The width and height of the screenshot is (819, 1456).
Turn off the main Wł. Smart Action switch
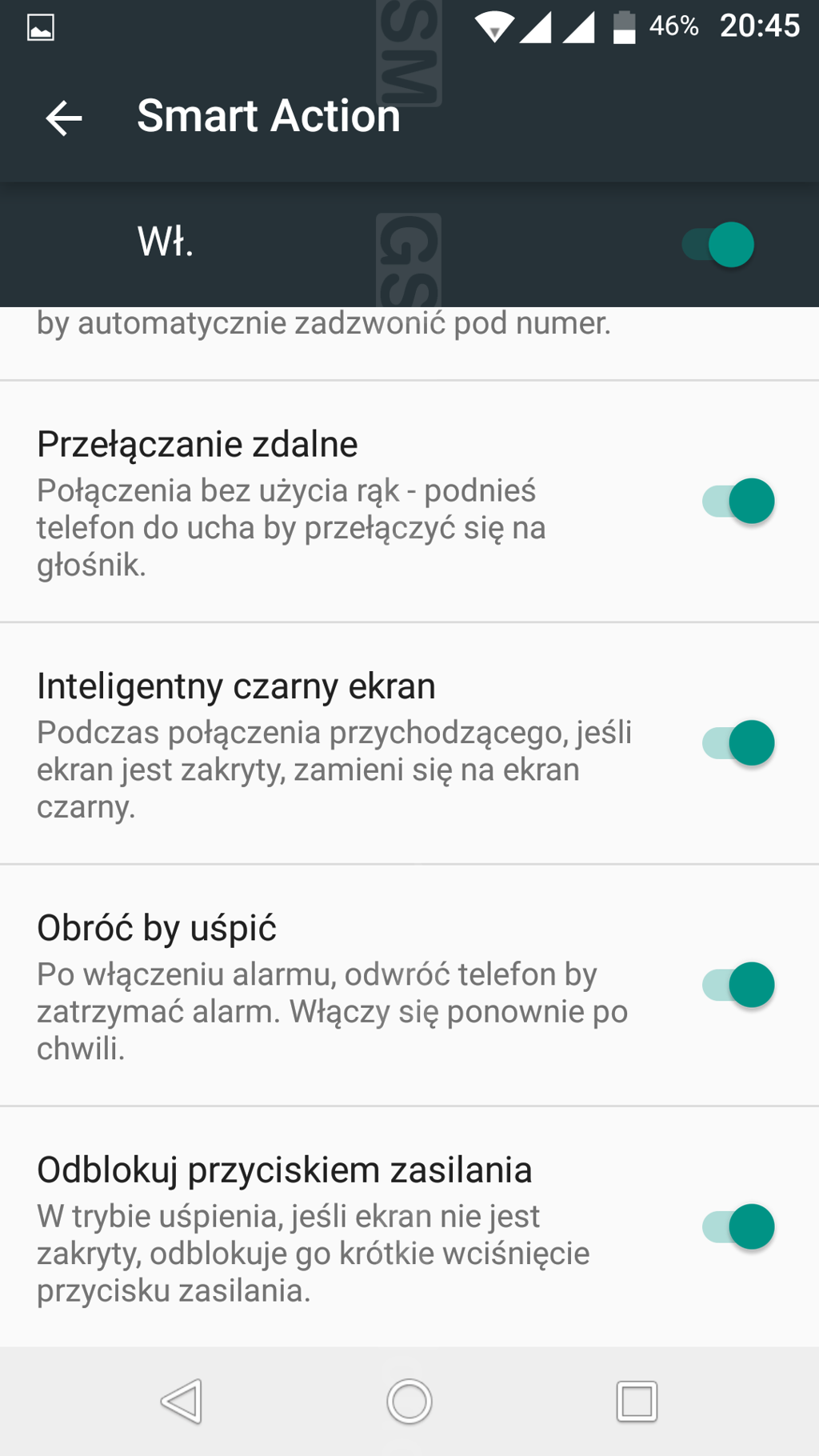(717, 244)
